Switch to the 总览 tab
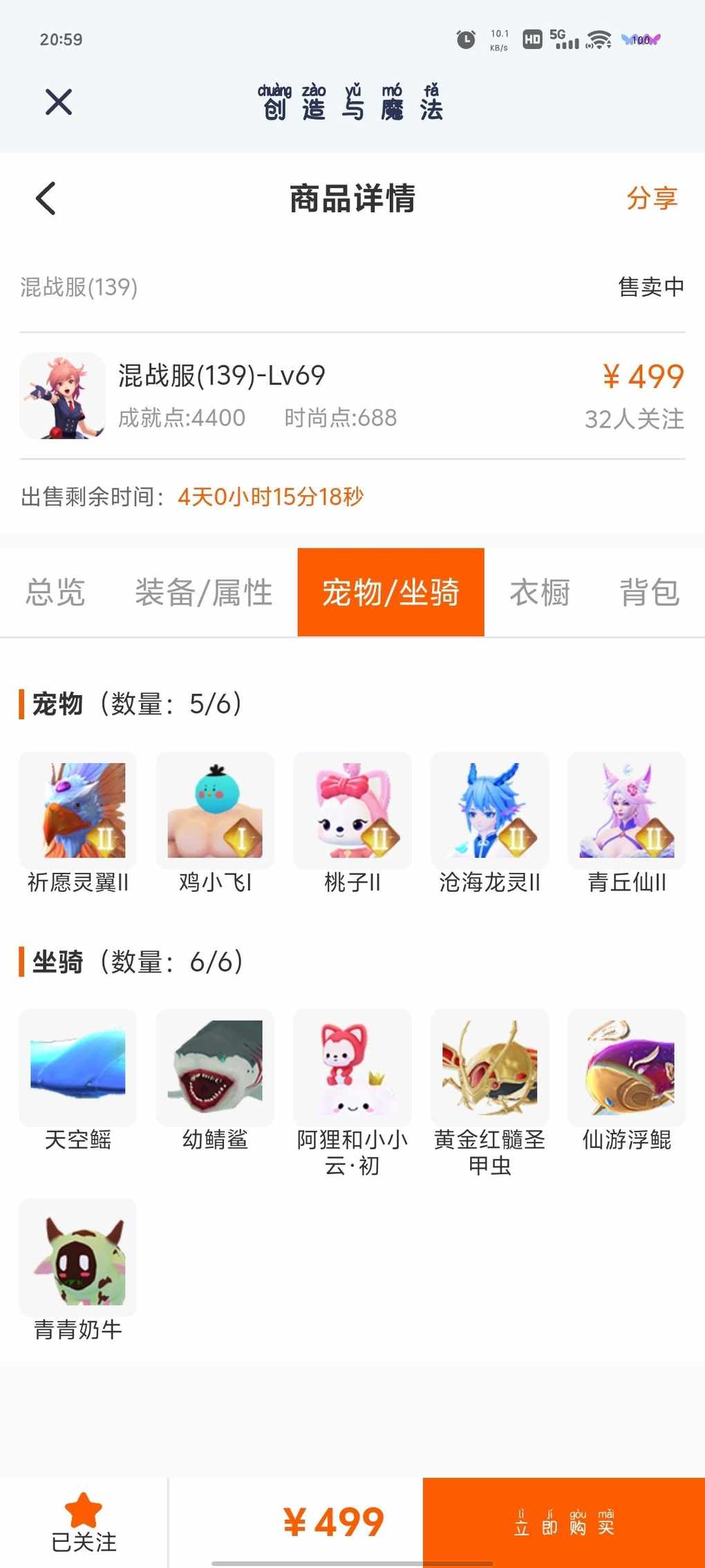The width and height of the screenshot is (705, 1568). coord(55,593)
